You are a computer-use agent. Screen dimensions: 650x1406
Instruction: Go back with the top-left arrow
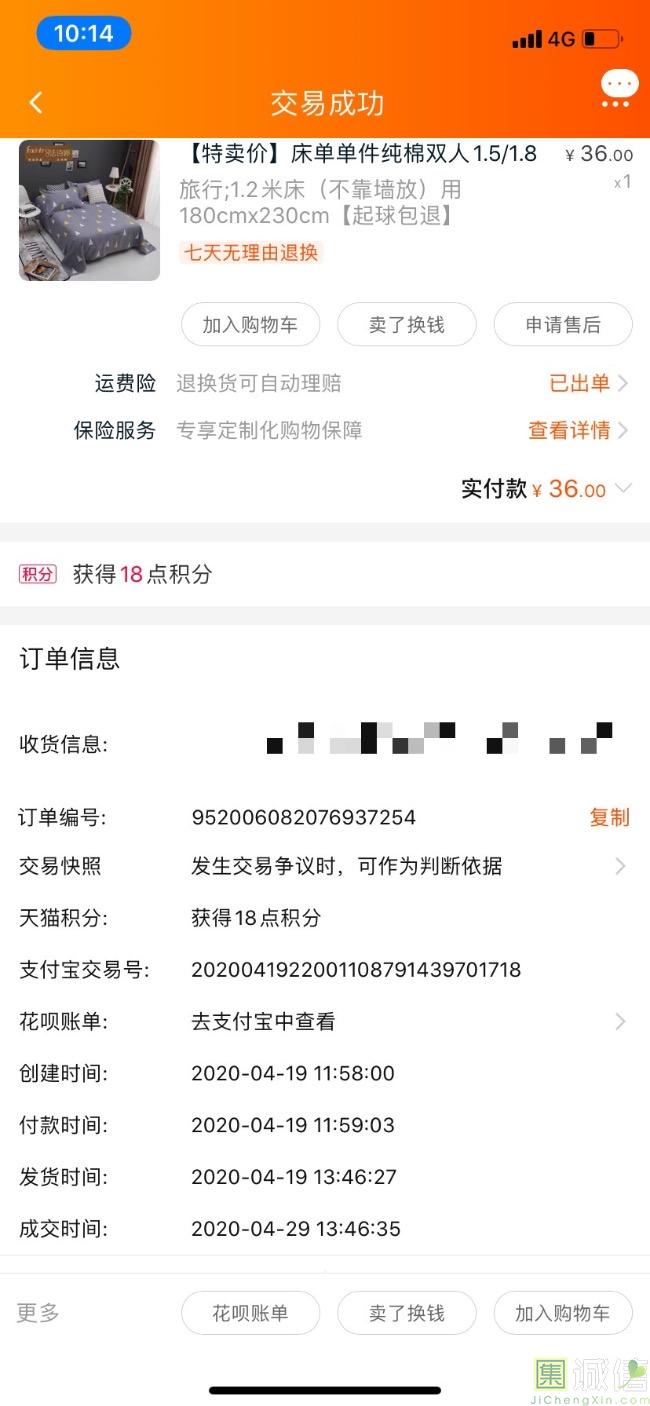(x=36, y=102)
